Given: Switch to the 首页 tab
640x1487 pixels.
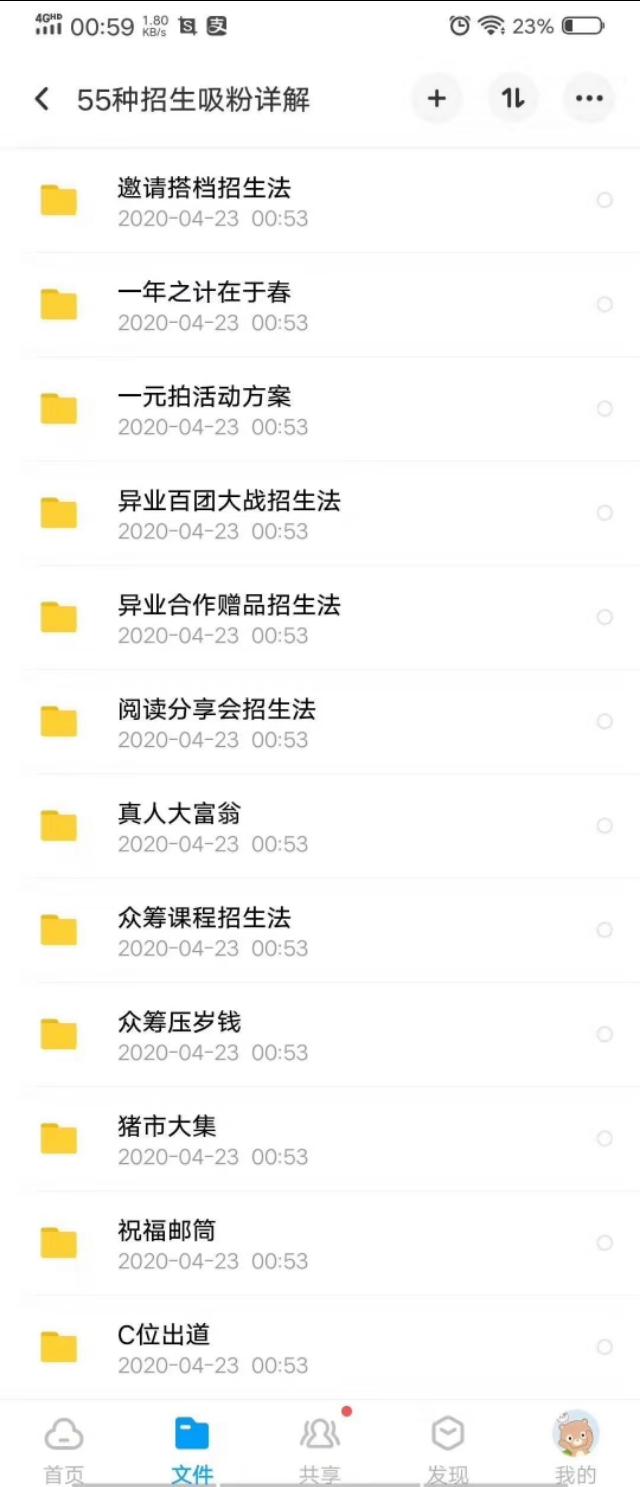Looking at the screenshot, I should 64,1447.
